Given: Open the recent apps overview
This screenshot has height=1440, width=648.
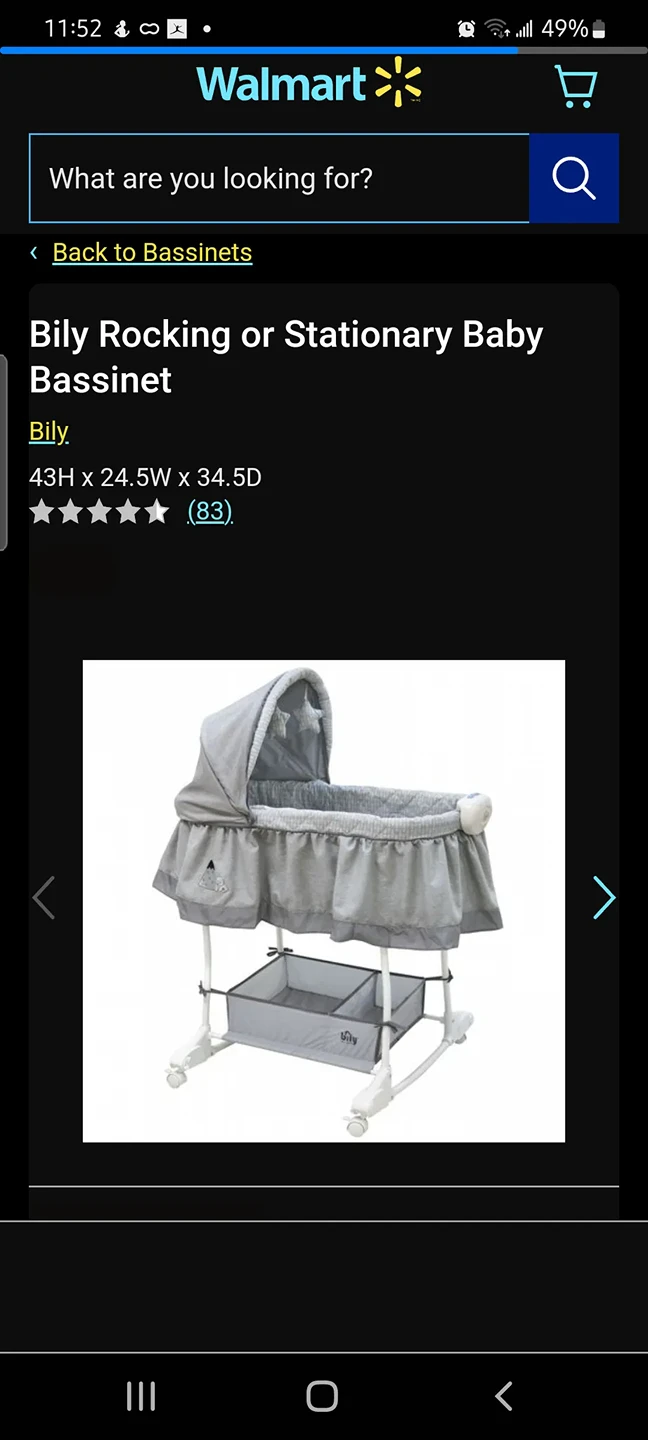Looking at the screenshot, I should tap(141, 1396).
